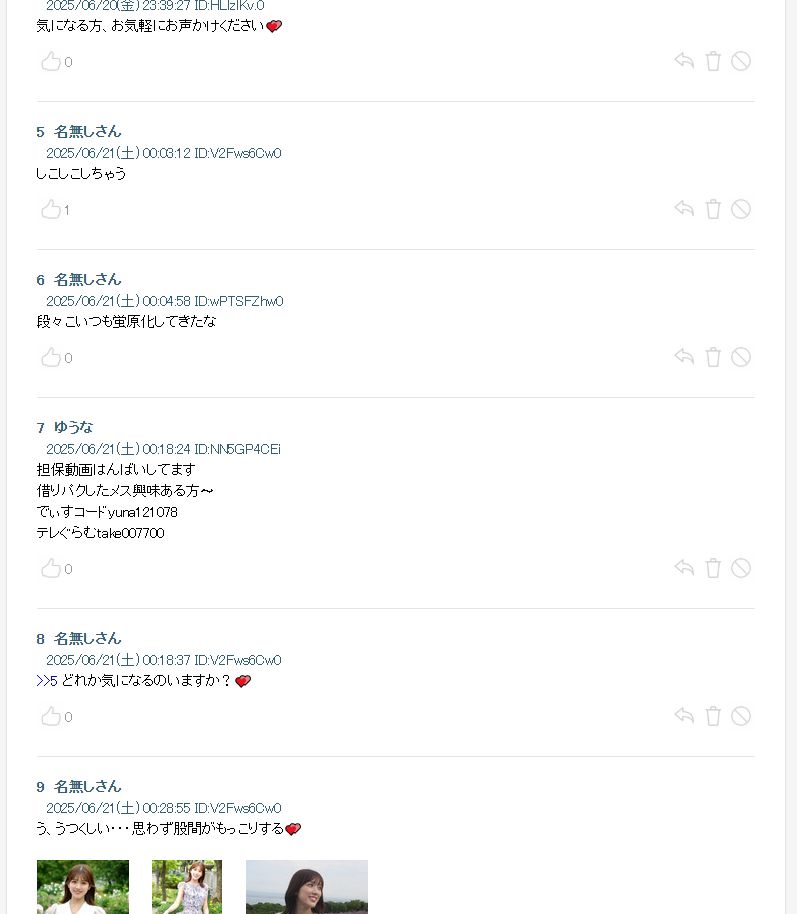Viewport: 797px width, 914px height.
Task: Reply to post 5 by 名無しさん
Action: tap(684, 209)
